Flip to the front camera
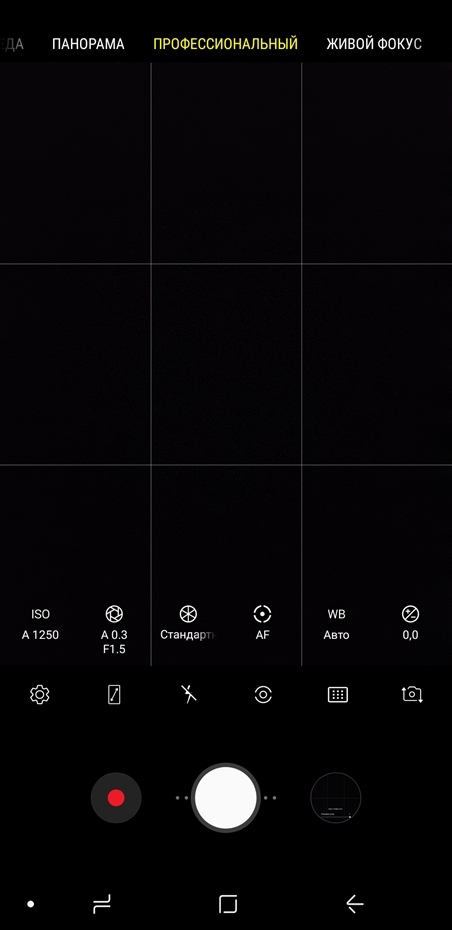This screenshot has height=930, width=452. (x=412, y=695)
